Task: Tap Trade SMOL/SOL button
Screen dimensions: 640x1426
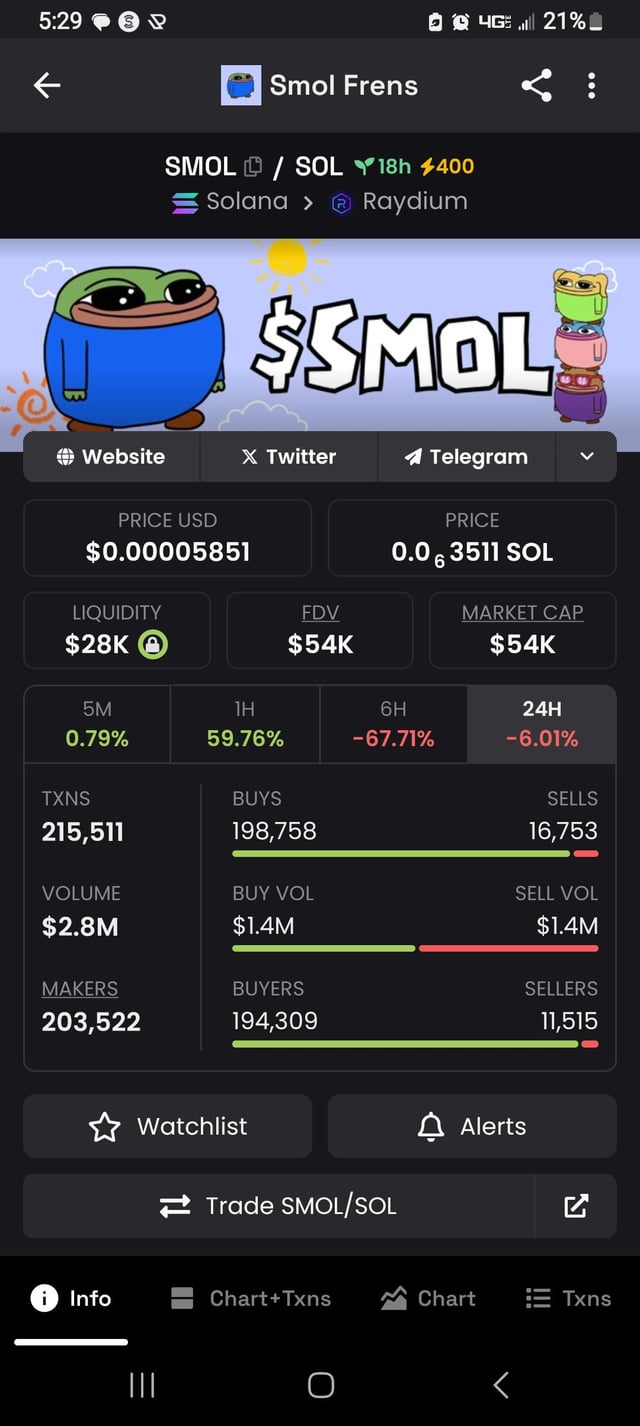Action: 280,1206
